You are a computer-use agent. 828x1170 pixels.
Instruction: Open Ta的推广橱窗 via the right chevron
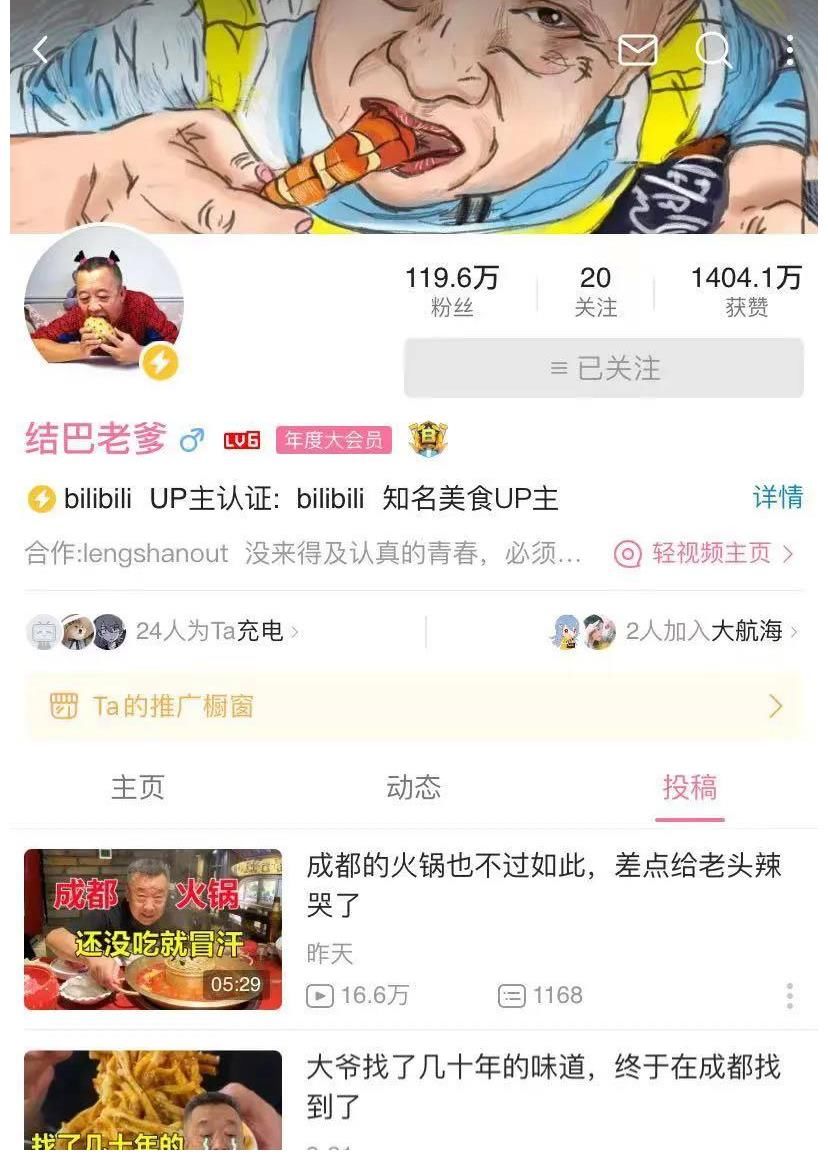(774, 706)
